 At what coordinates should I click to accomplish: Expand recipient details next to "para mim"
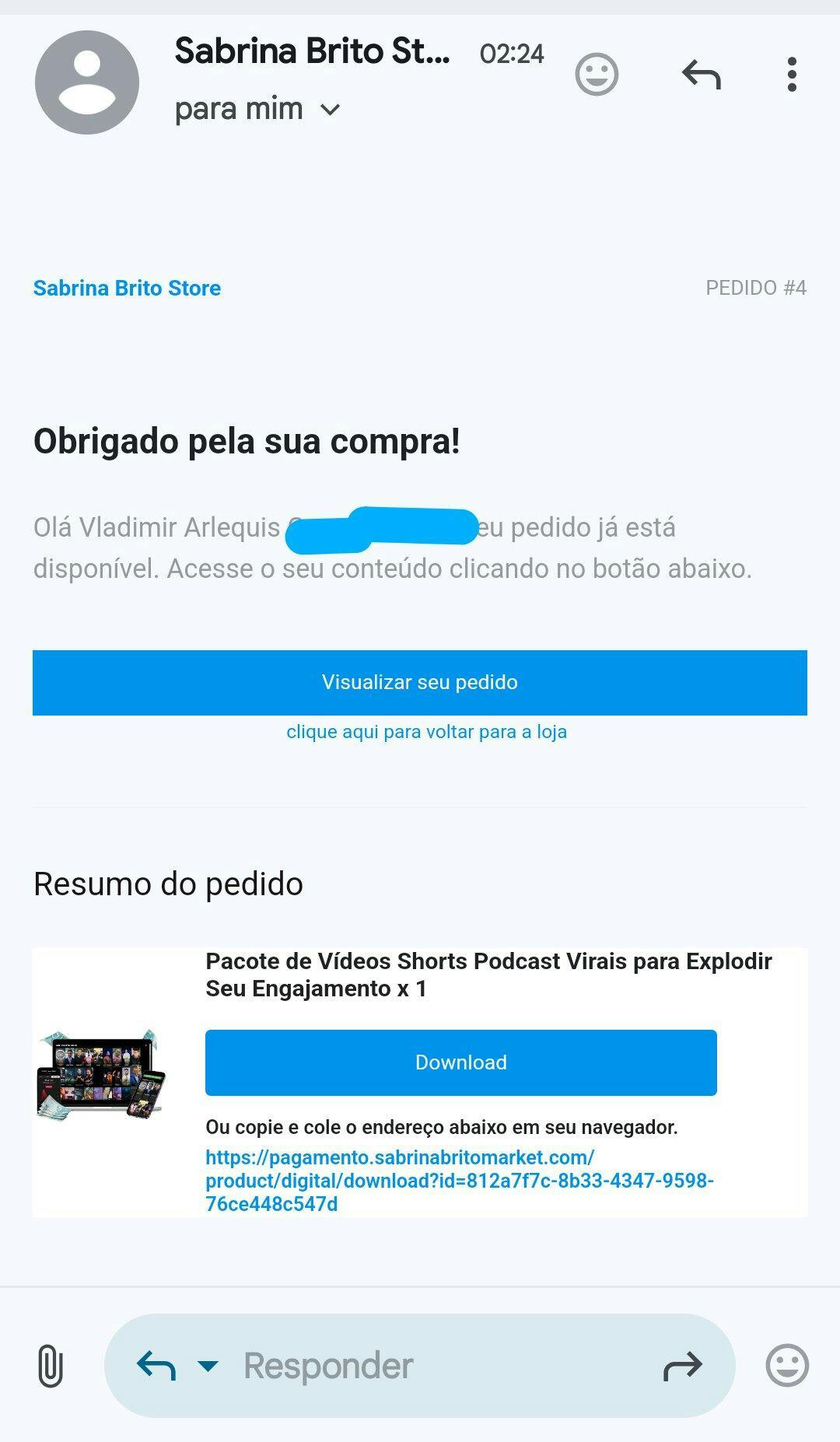331,110
